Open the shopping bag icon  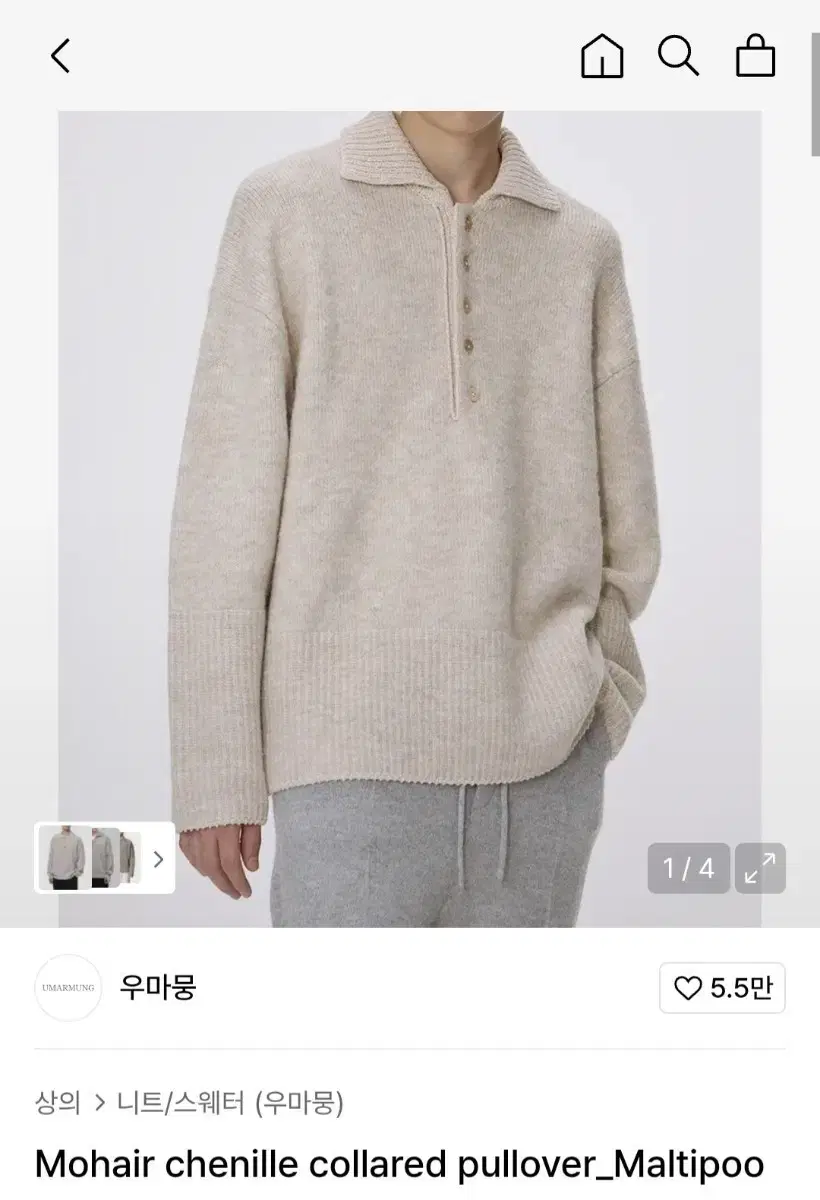pyautogui.click(x=755, y=57)
